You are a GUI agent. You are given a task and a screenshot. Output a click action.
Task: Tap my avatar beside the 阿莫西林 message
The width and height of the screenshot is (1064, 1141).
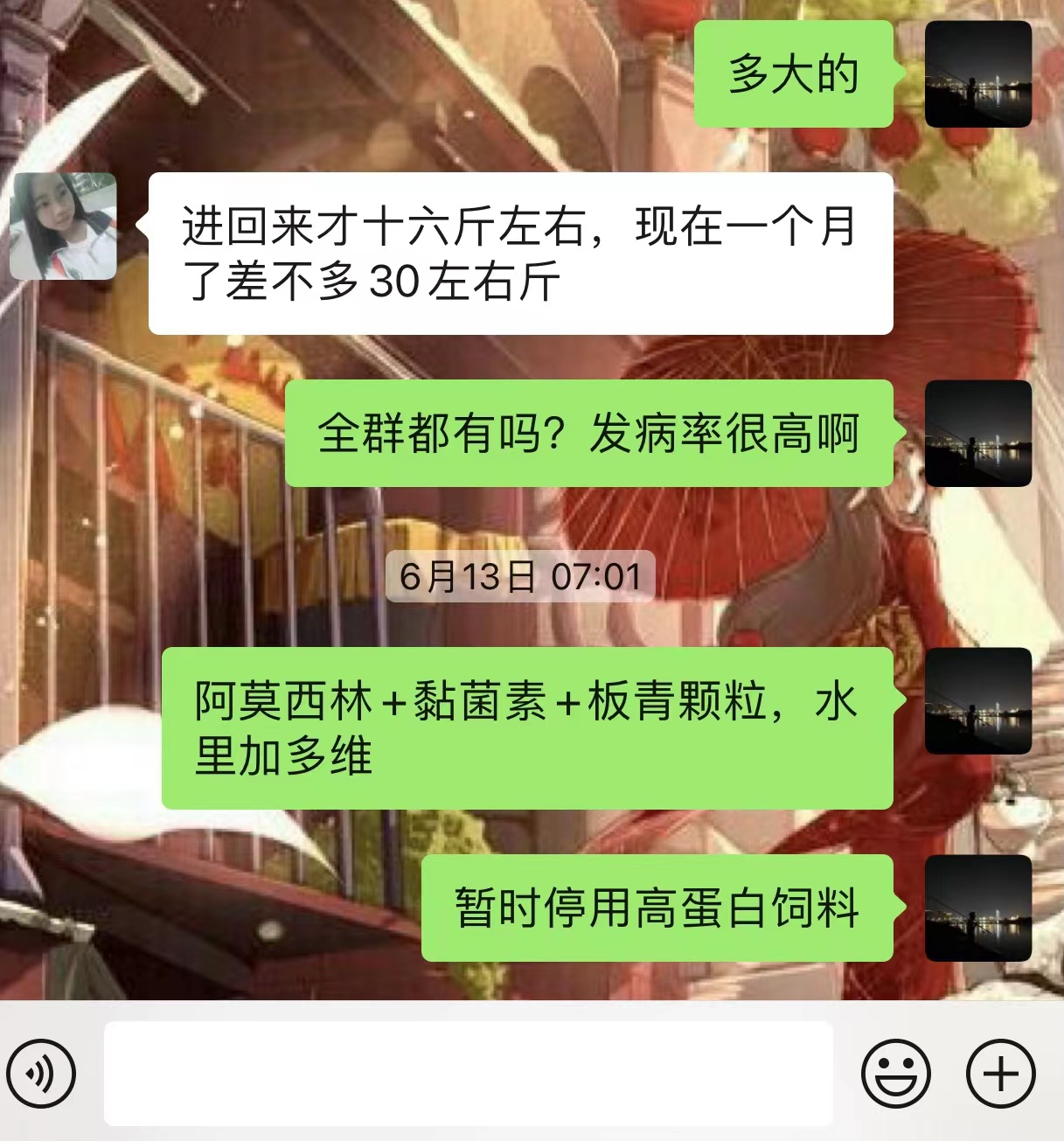coord(978,701)
